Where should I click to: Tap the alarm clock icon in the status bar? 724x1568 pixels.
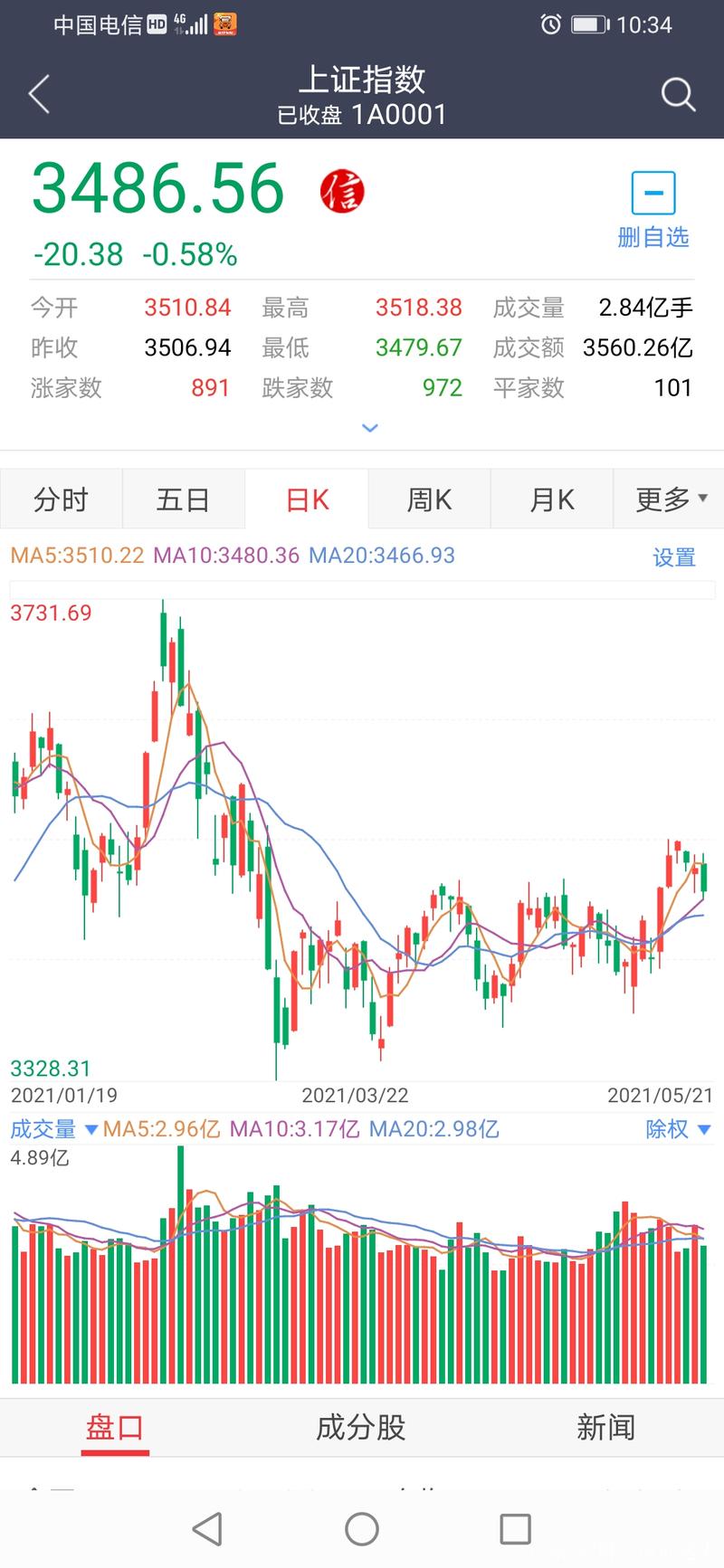click(551, 24)
